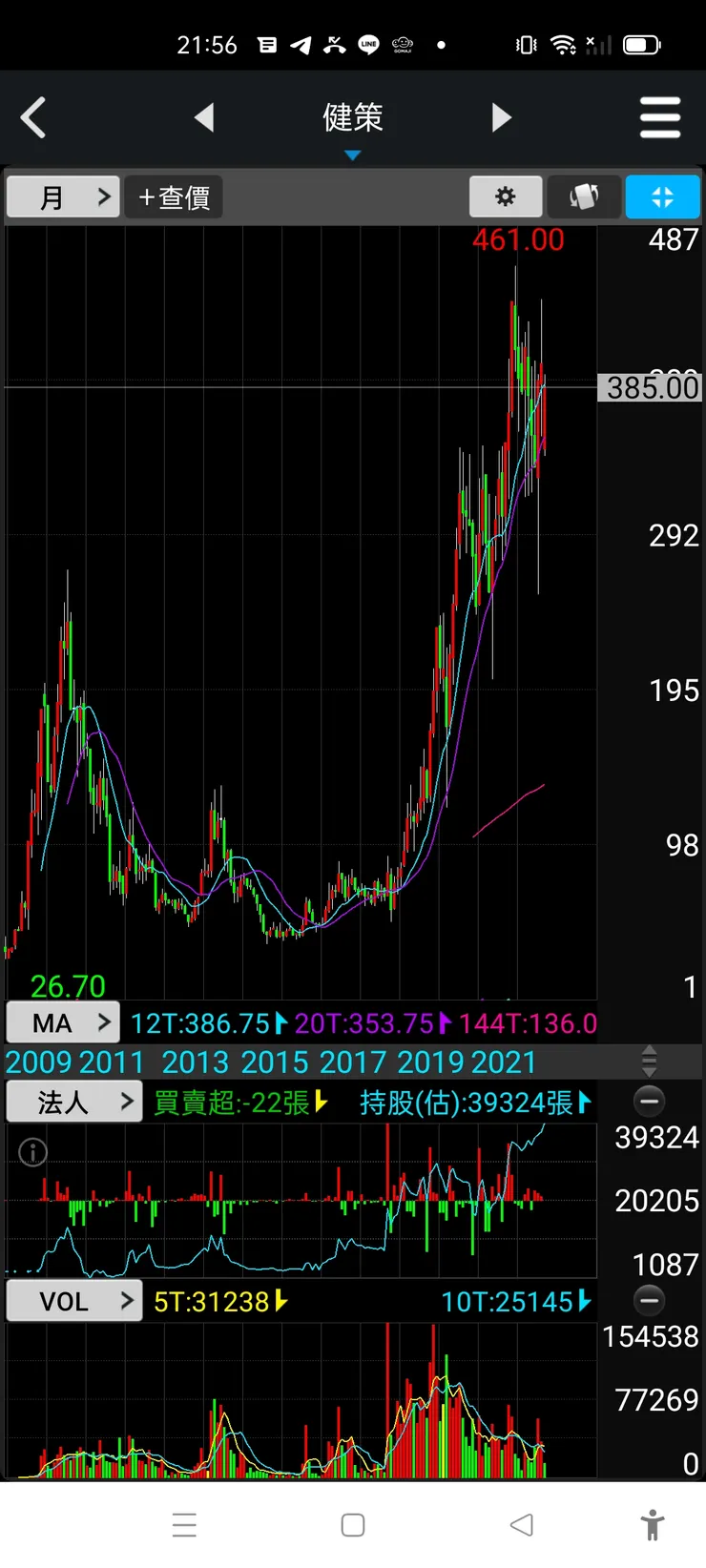This screenshot has width=706, height=1568.
Task: Go back using the top-left arrow
Action: pos(34,118)
